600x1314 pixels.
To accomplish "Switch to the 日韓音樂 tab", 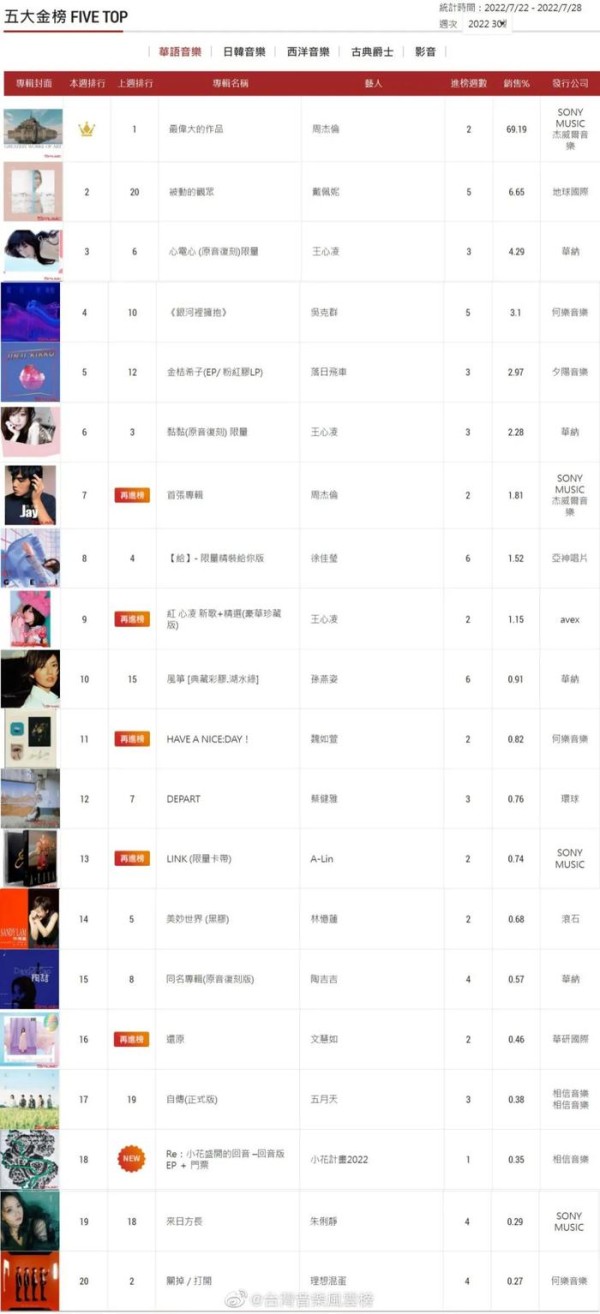I will pos(244,51).
